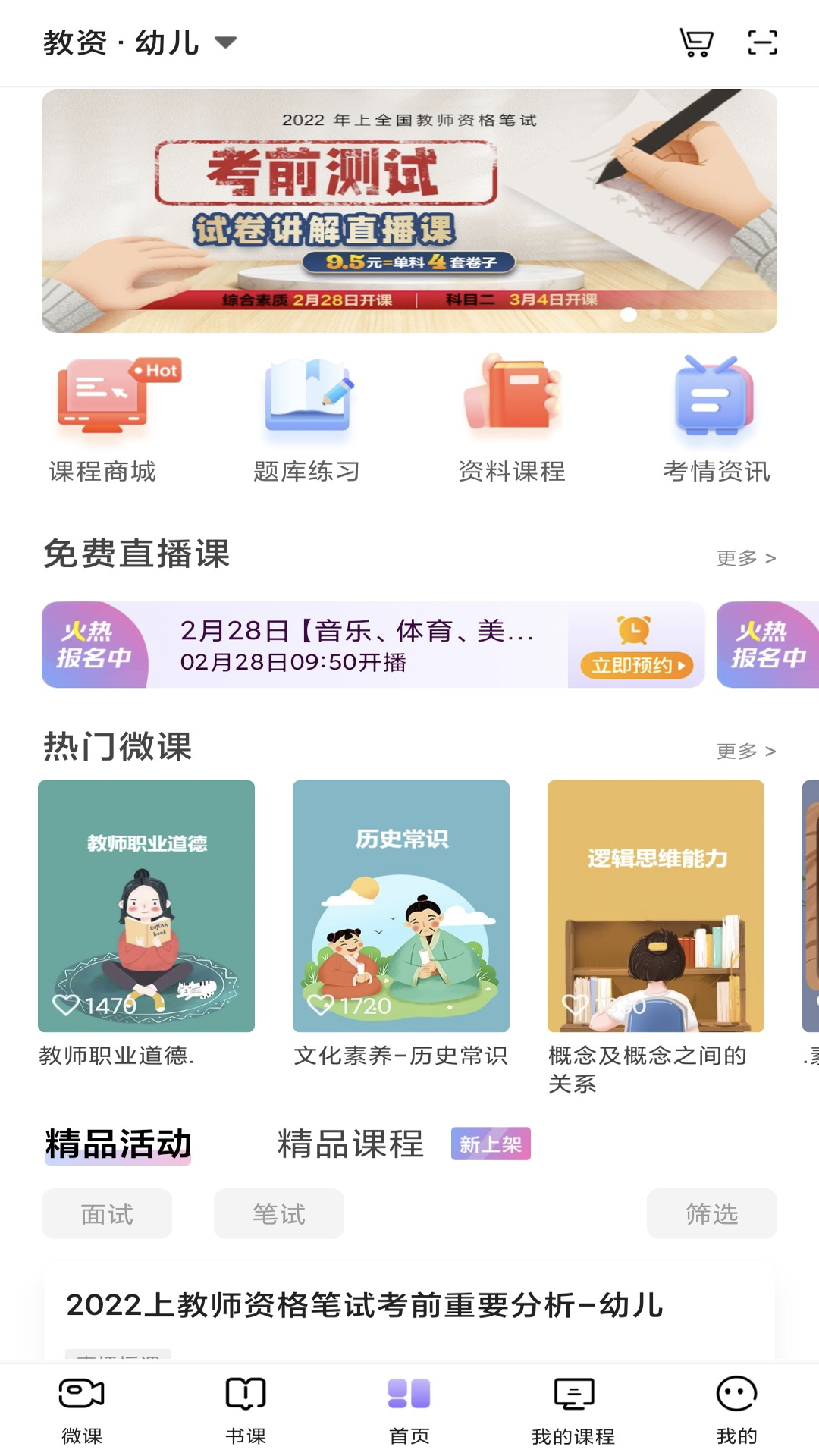This screenshot has width=819, height=1456.
Task: Tap 立即预约 to reserve the live class
Action: point(636,666)
